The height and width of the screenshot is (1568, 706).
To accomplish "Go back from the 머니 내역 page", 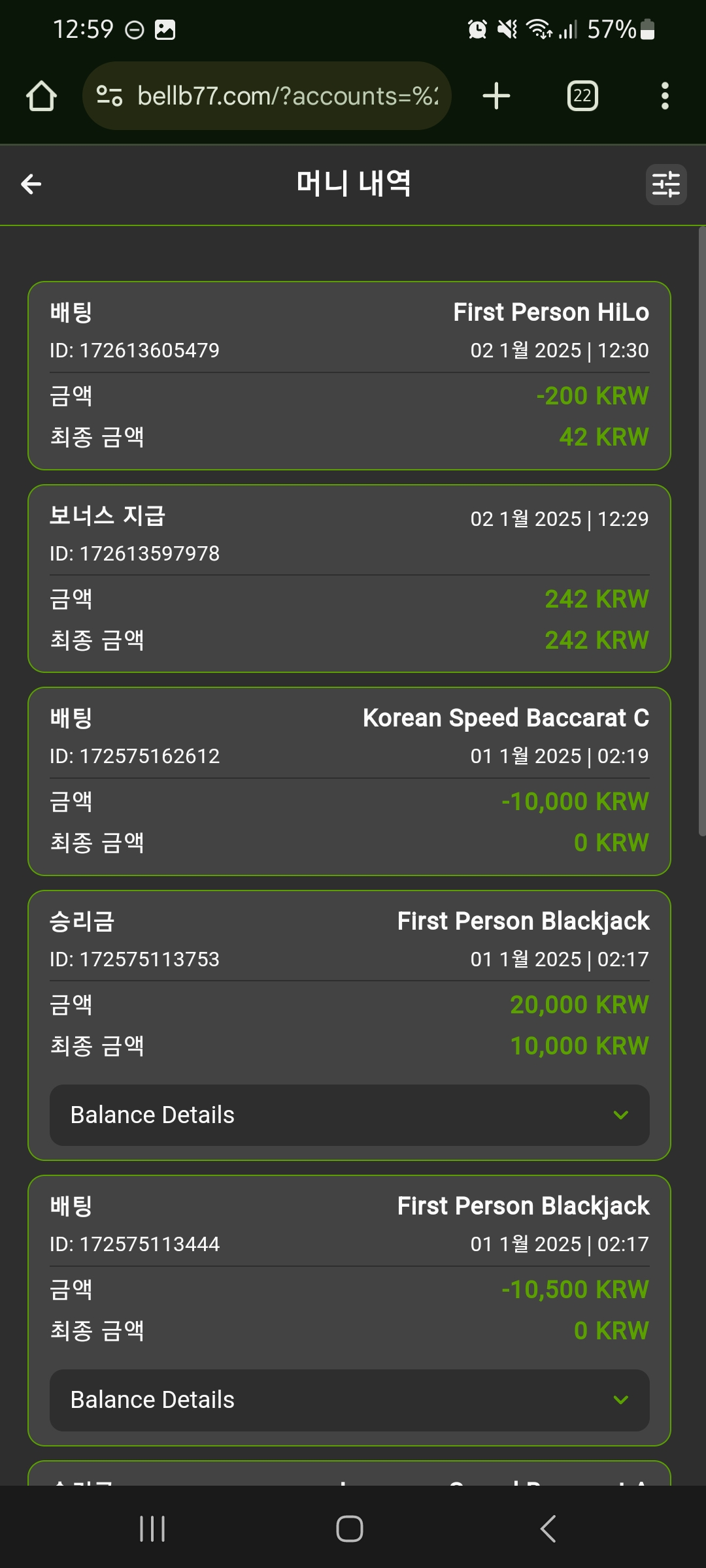I will tap(31, 184).
